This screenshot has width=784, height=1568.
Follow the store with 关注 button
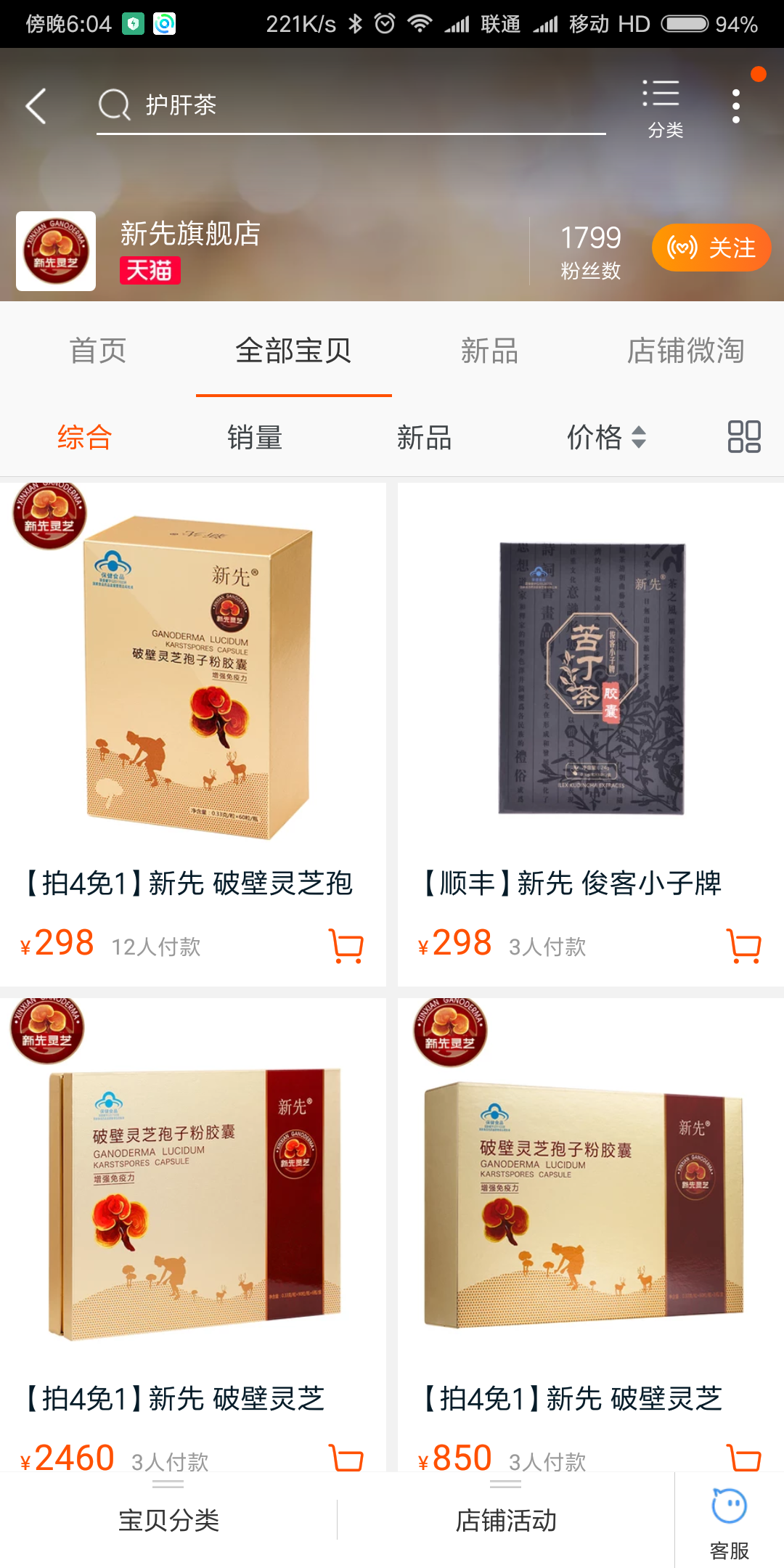[x=711, y=248]
